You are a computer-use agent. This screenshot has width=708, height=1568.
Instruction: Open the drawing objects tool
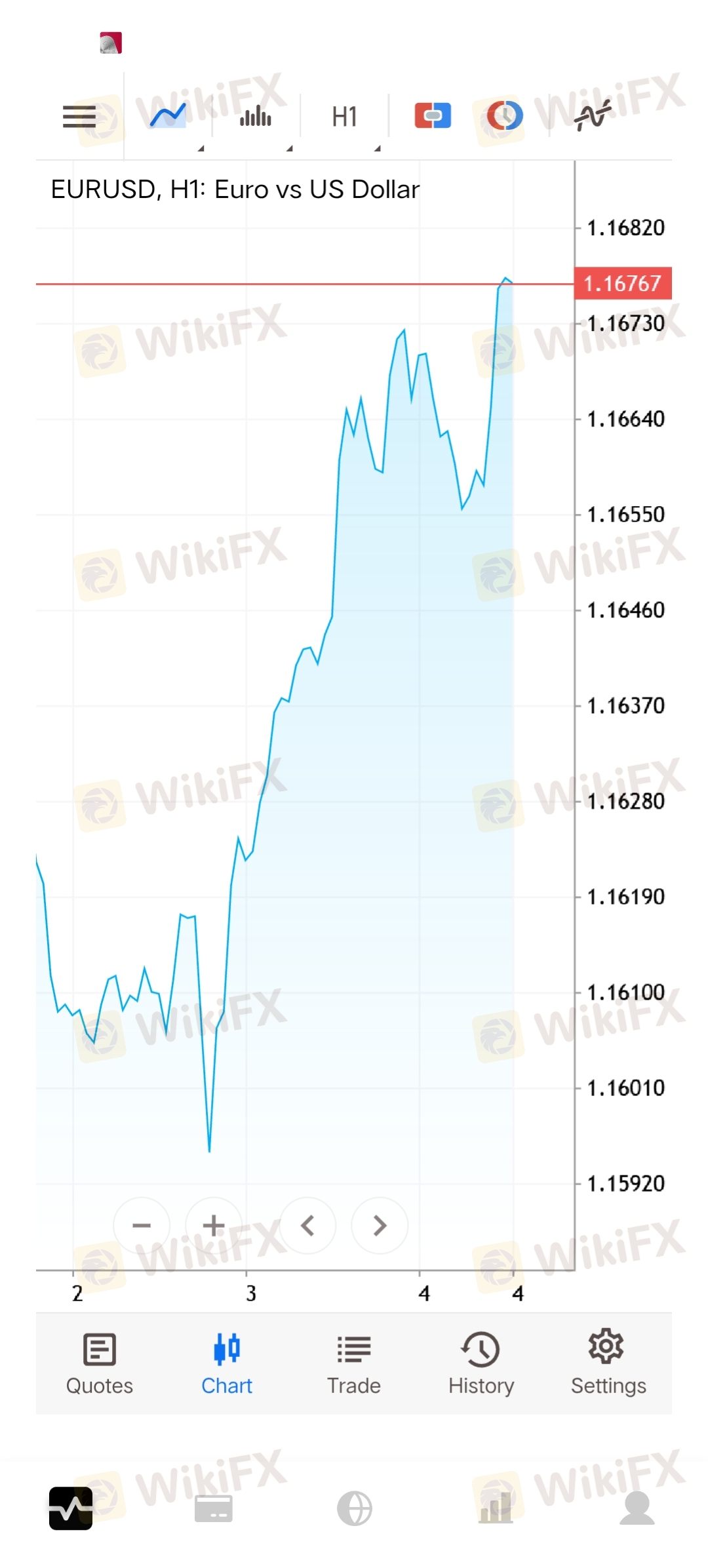(x=593, y=116)
